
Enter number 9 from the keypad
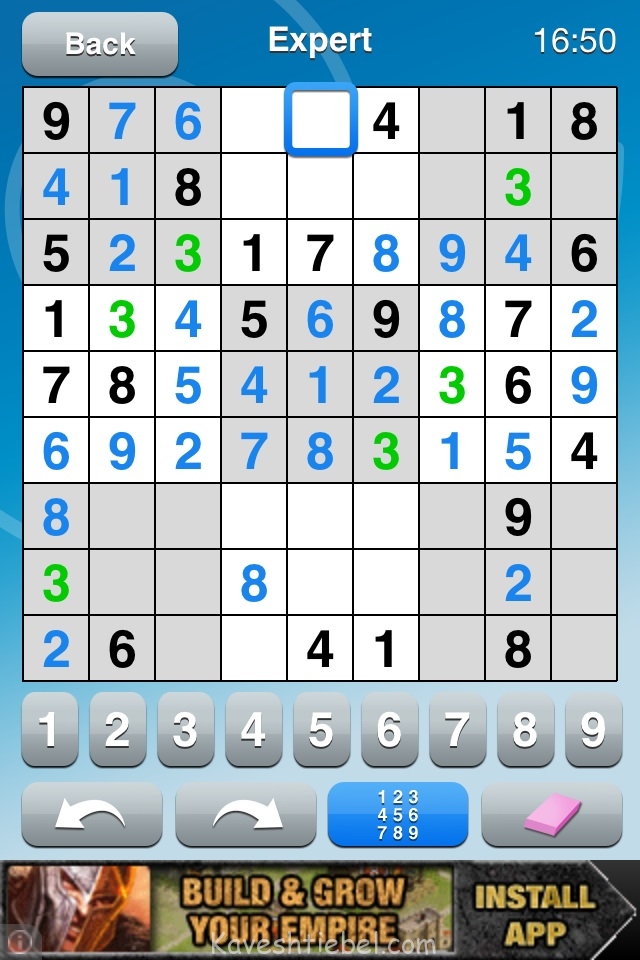coord(593,731)
